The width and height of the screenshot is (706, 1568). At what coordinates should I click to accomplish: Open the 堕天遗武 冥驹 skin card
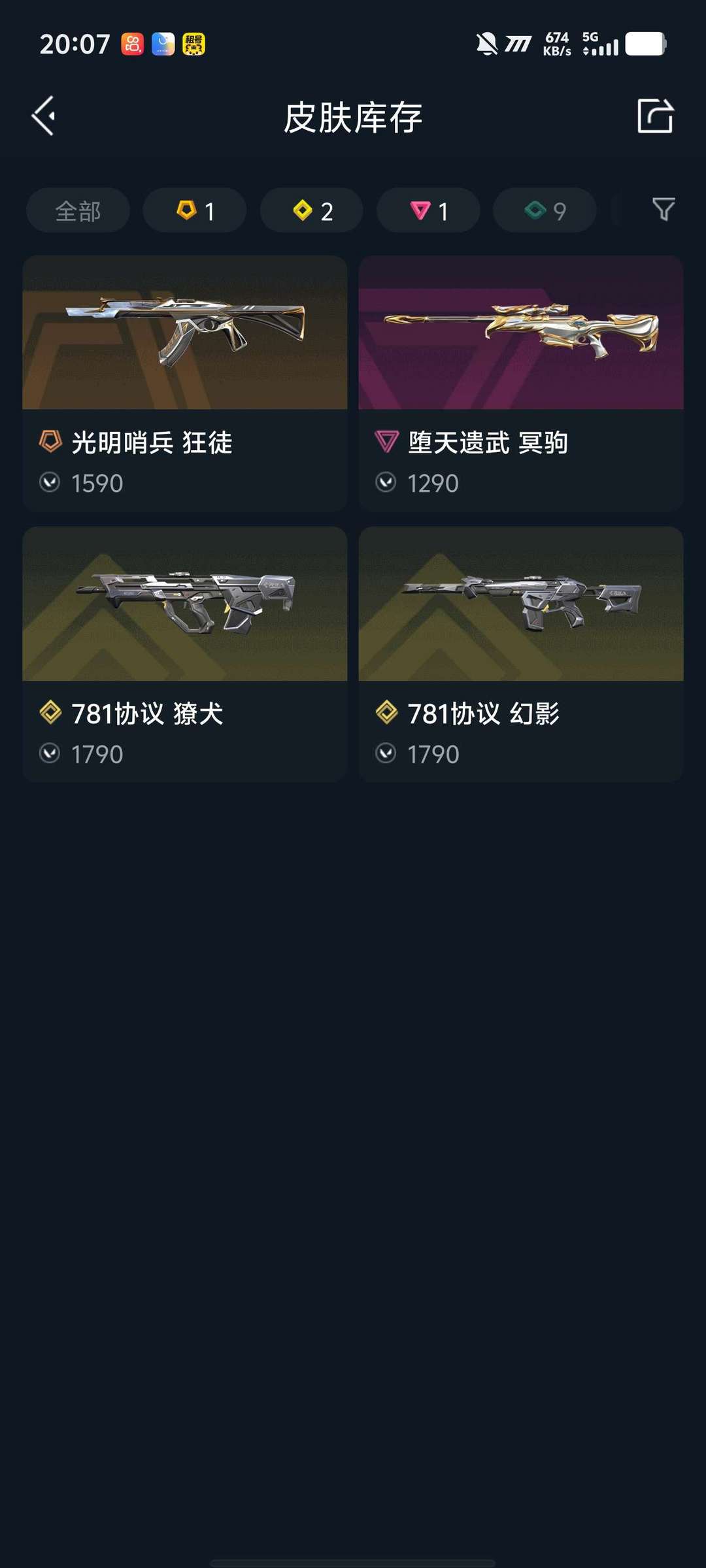pos(521,383)
